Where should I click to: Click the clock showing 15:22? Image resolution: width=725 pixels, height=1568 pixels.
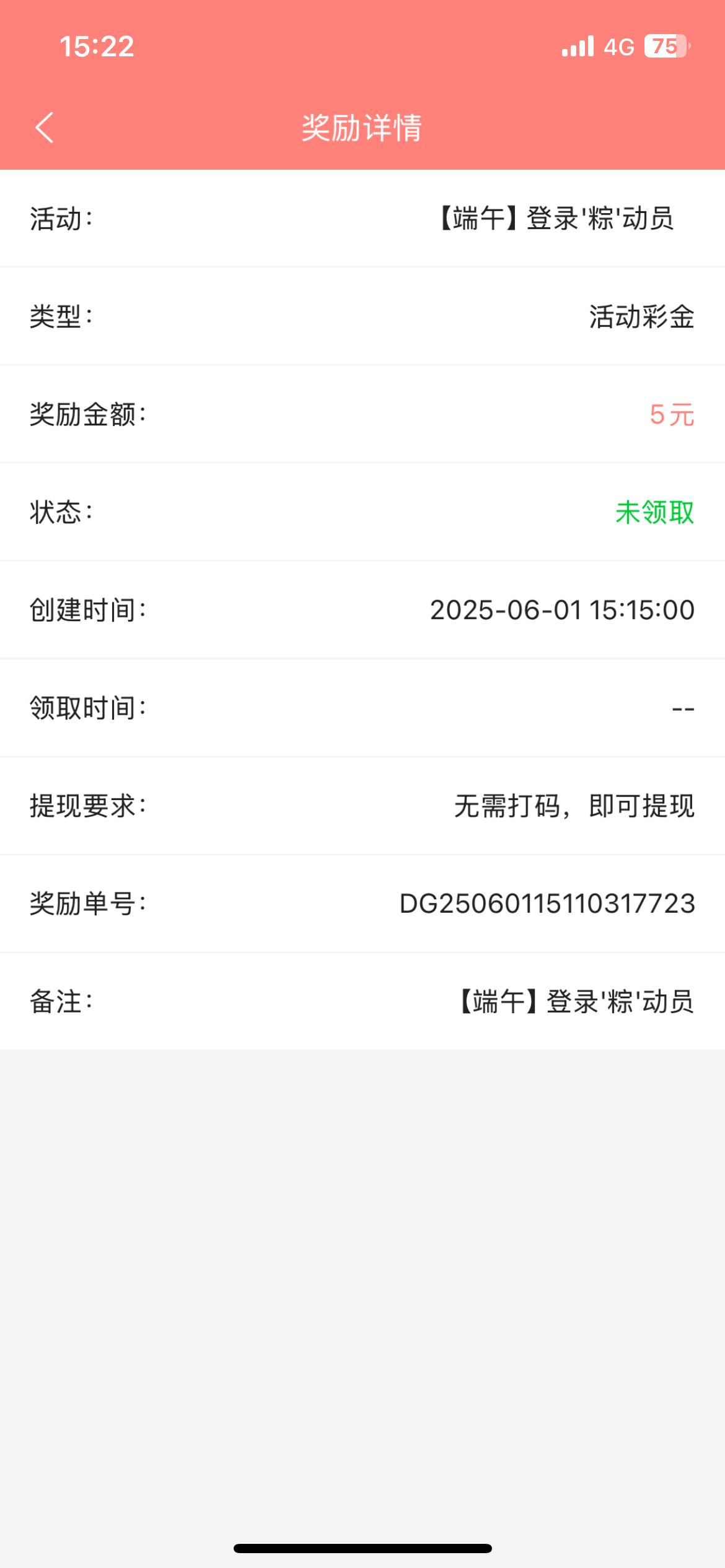click(97, 47)
